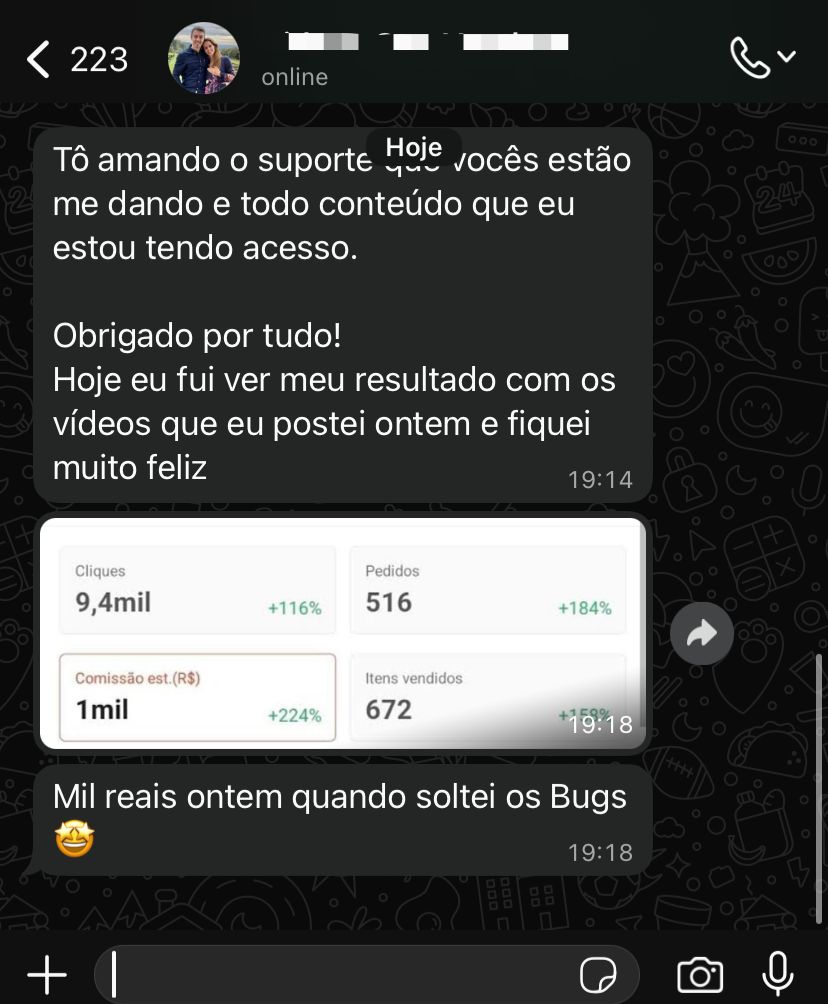The width and height of the screenshot is (828, 1004).
Task: Forward the results screenshot image
Action: point(702,633)
